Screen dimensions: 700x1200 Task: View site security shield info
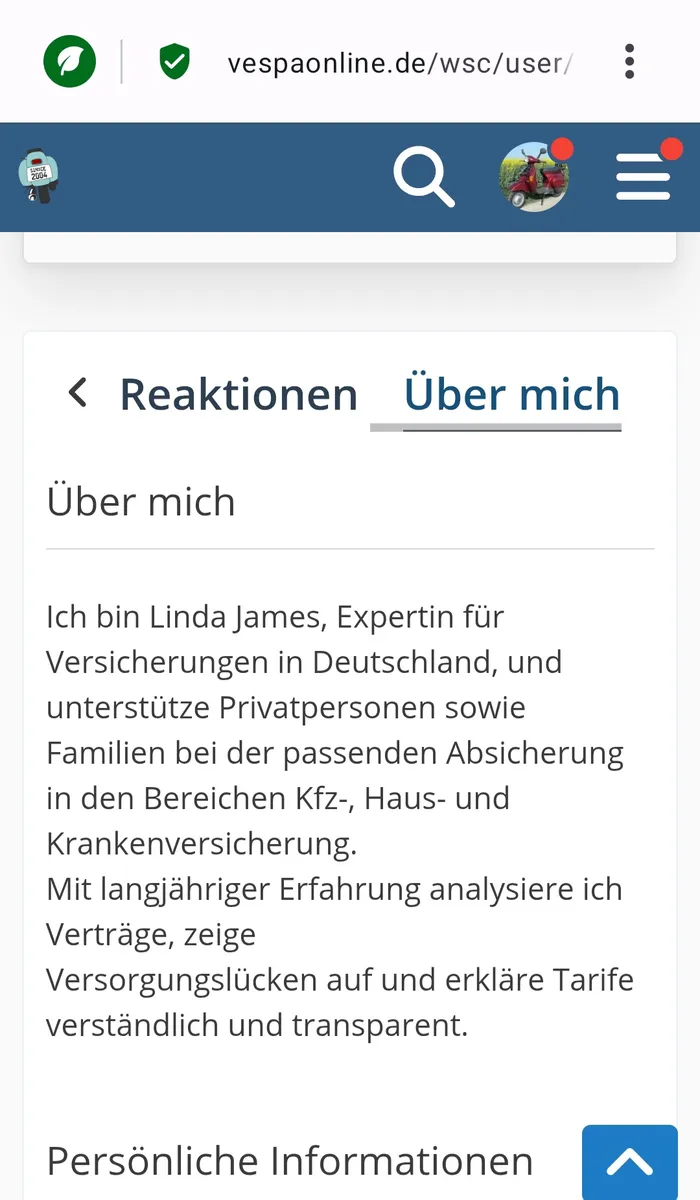tap(175, 62)
